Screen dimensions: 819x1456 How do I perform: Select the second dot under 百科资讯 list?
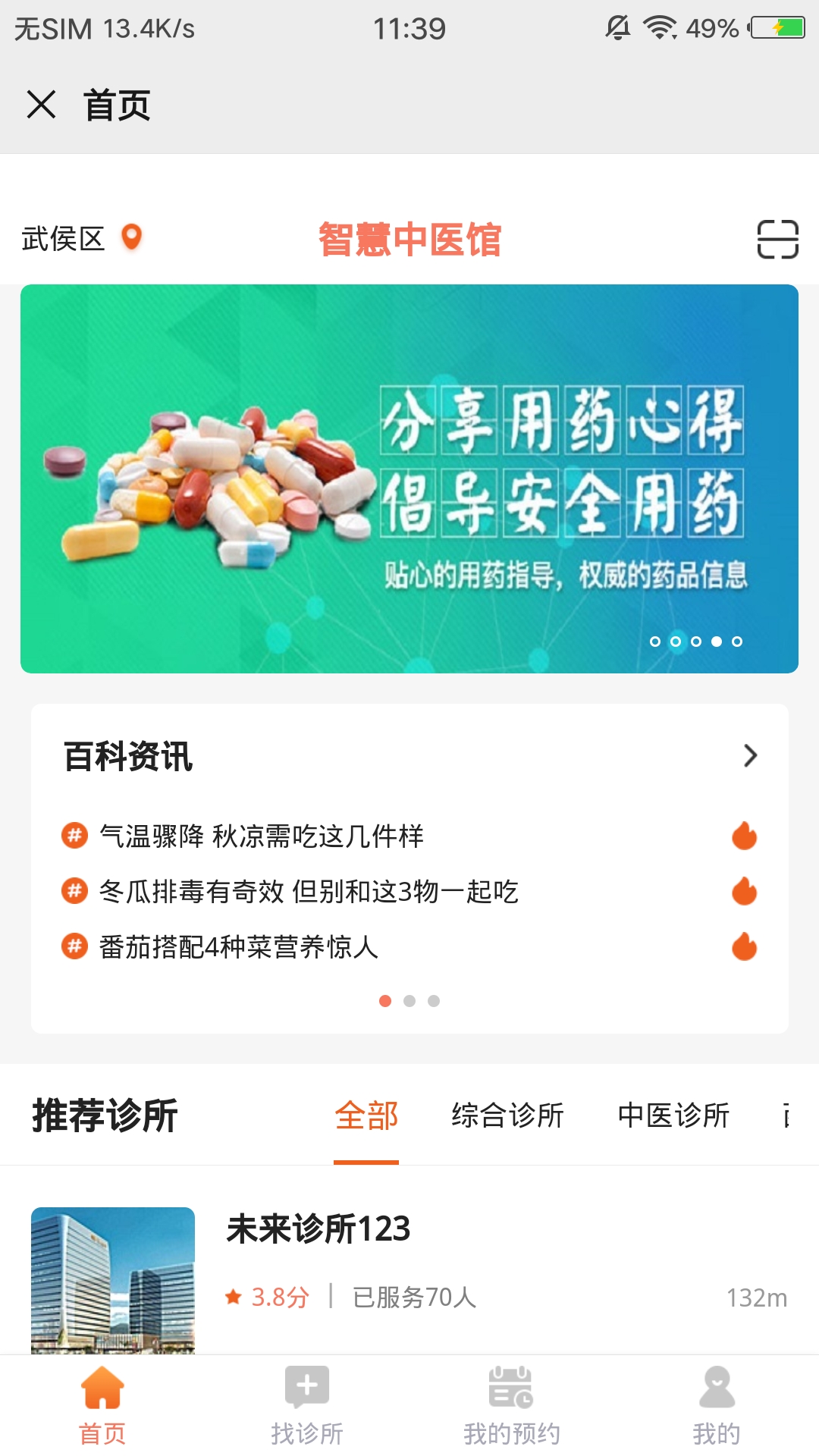pos(409,1001)
